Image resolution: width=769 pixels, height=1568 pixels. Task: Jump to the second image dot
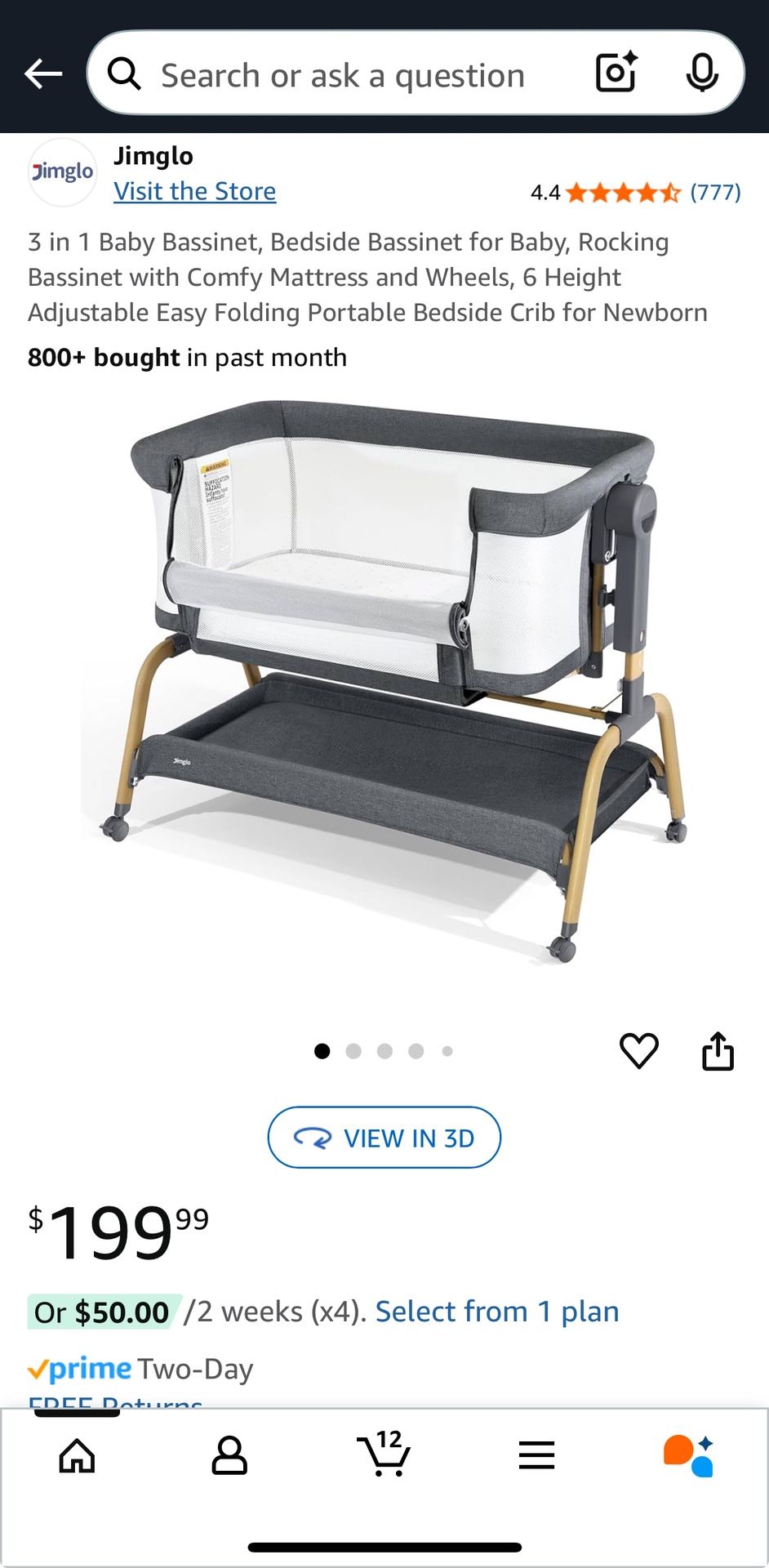353,1051
